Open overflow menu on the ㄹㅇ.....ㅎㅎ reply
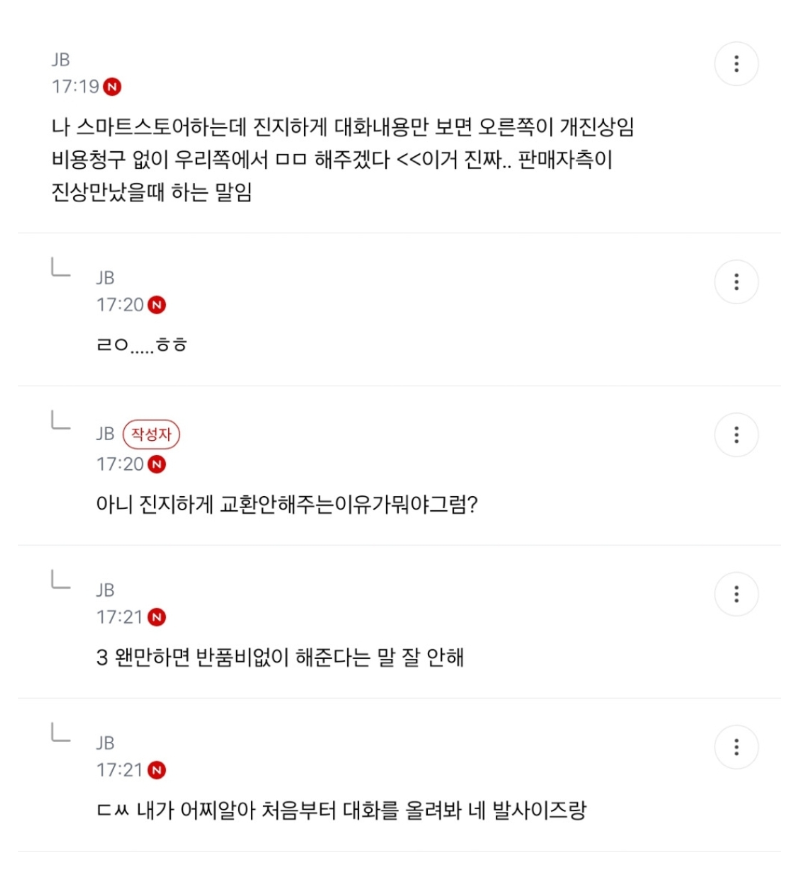This screenshot has width=801, height=890. 736,282
